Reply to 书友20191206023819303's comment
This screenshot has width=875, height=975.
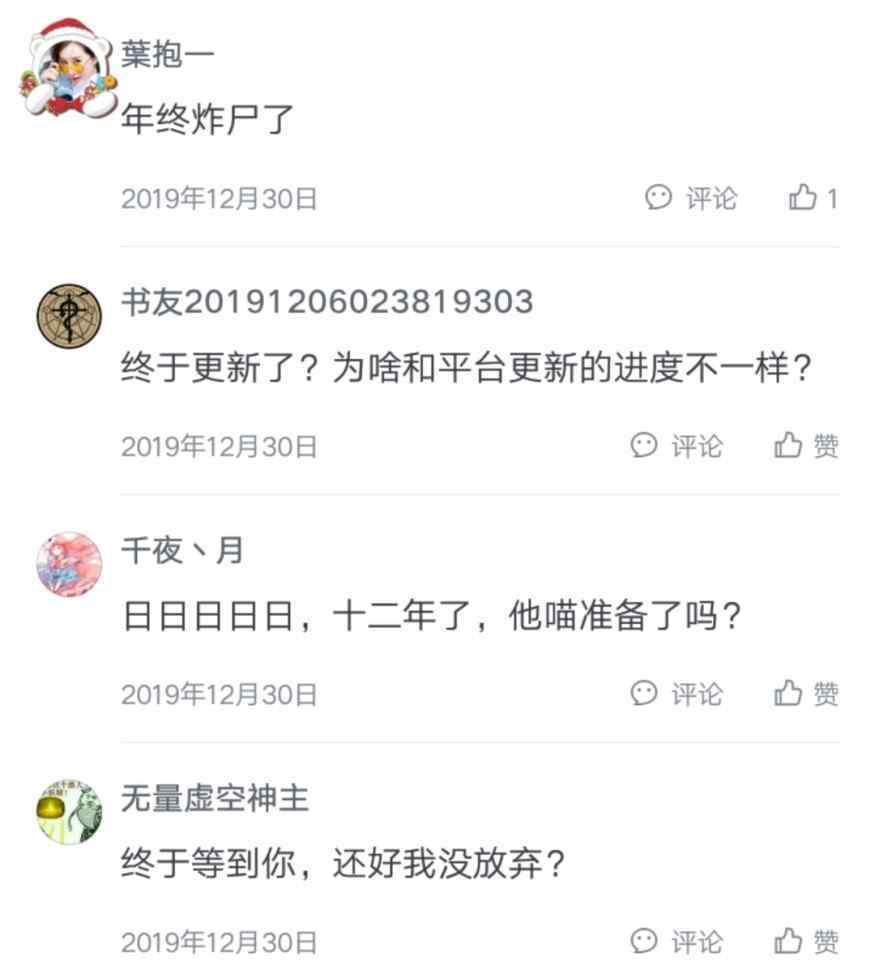[x=677, y=446]
